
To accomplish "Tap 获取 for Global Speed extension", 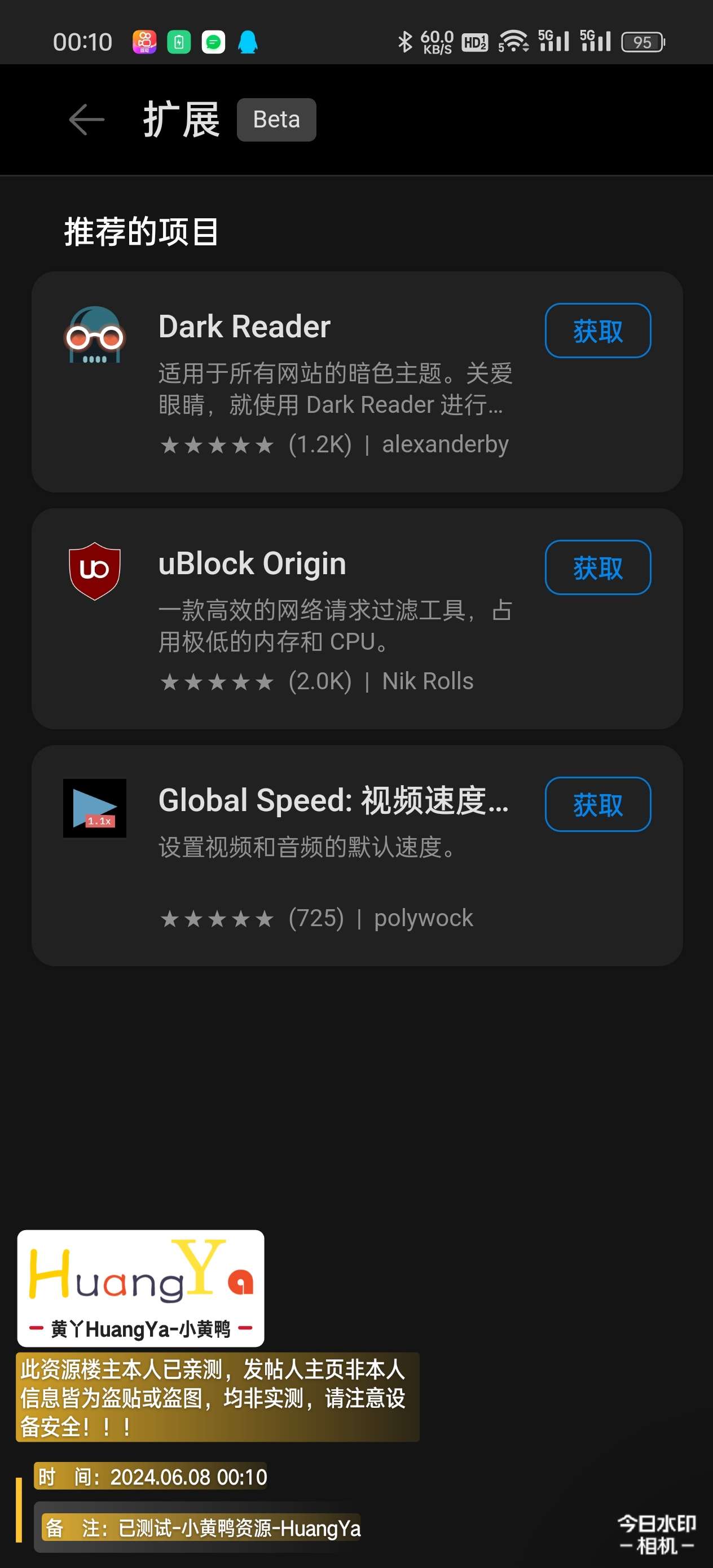I will click(597, 804).
